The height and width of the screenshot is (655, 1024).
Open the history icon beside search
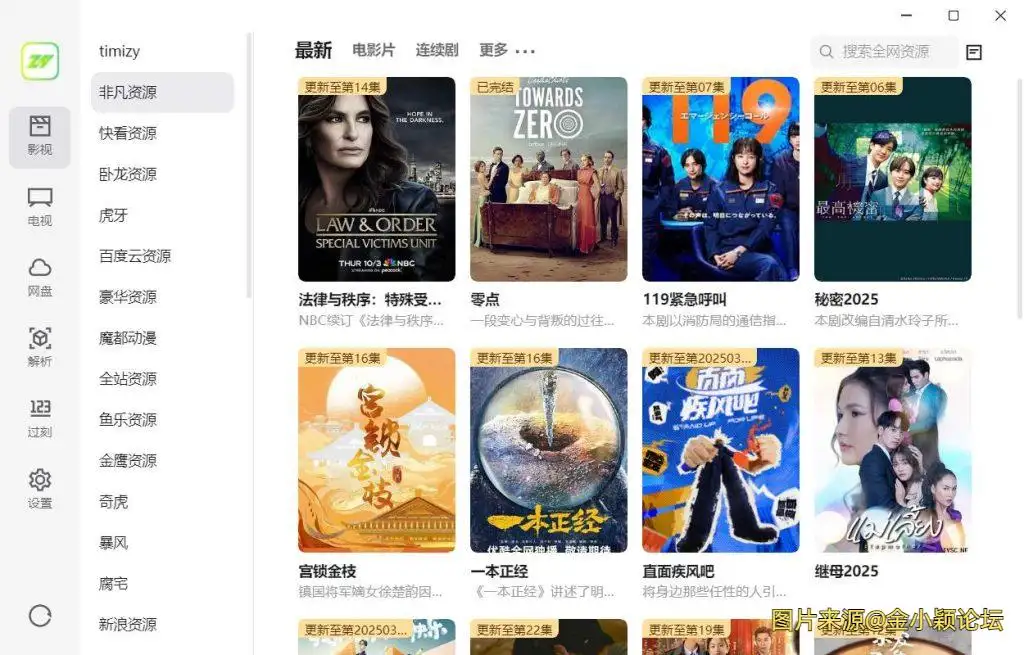pyautogui.click(x=974, y=52)
